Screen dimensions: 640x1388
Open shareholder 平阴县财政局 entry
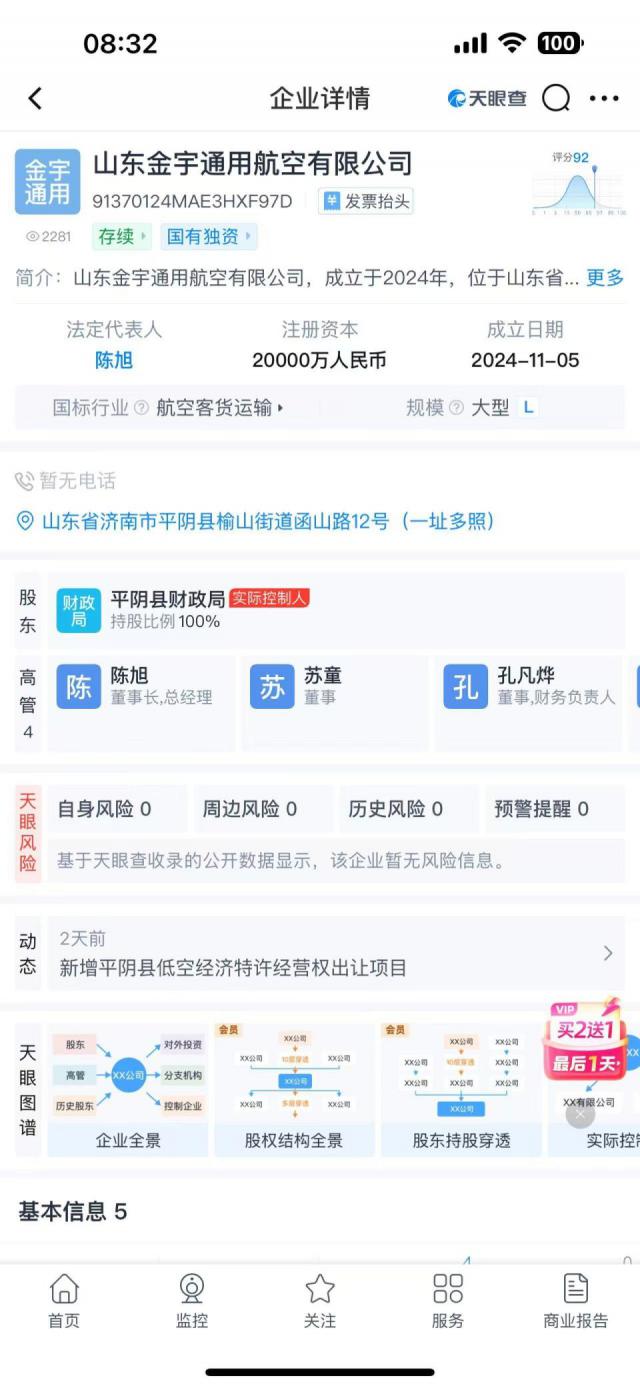(167, 600)
